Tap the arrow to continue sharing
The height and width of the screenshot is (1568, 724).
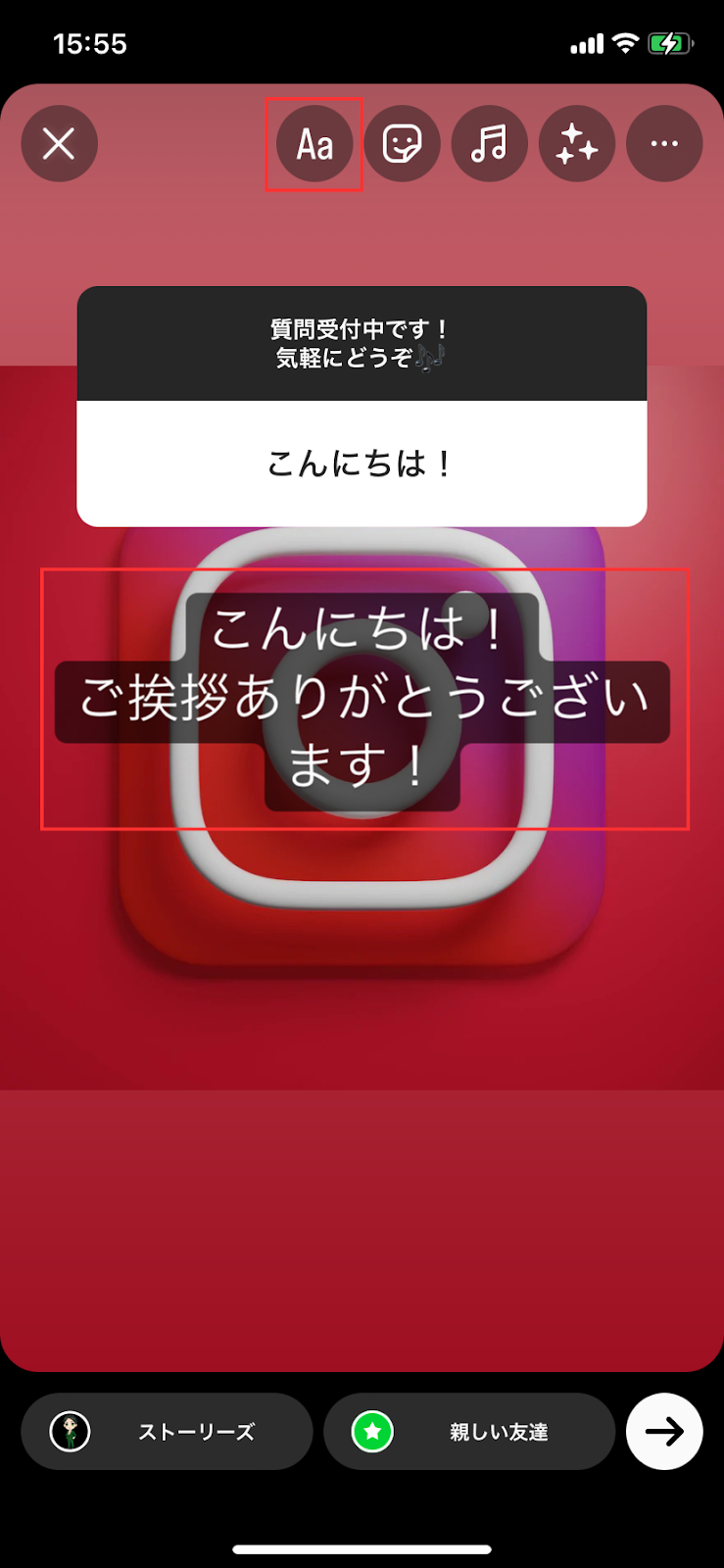pos(663,1432)
